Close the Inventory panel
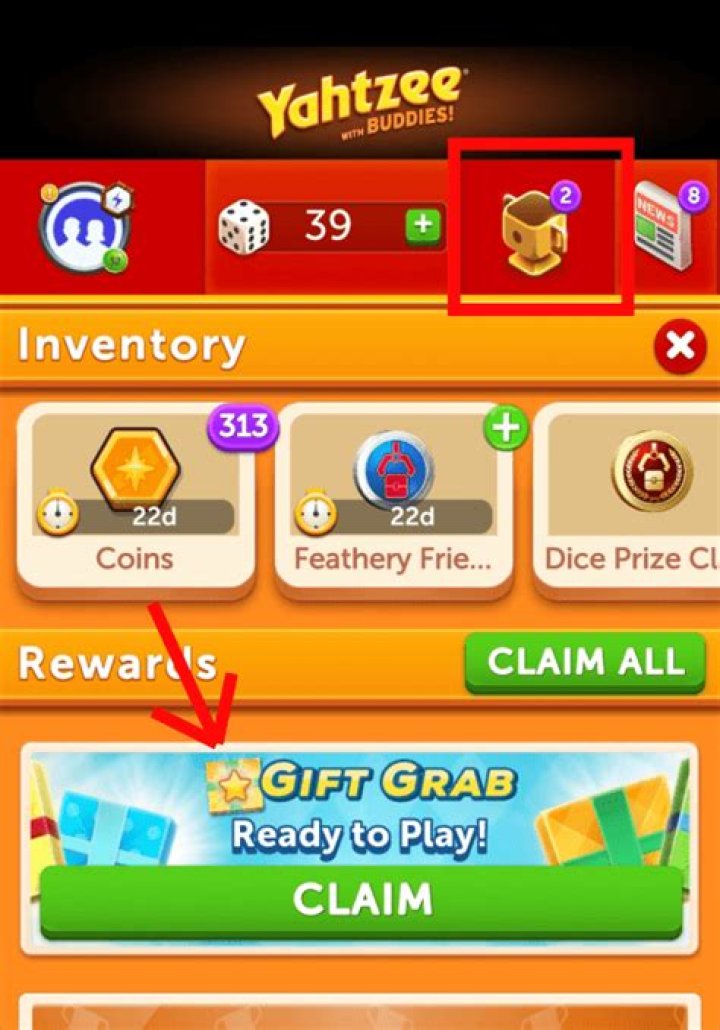Screen dimensions: 720x1030 point(680,346)
